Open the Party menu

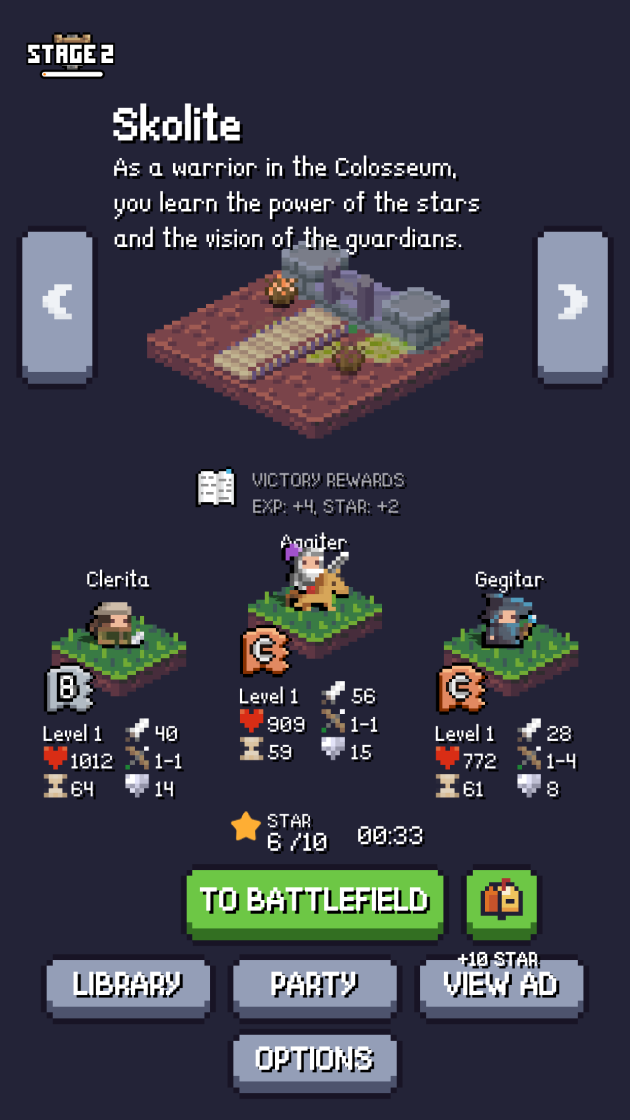click(314, 985)
